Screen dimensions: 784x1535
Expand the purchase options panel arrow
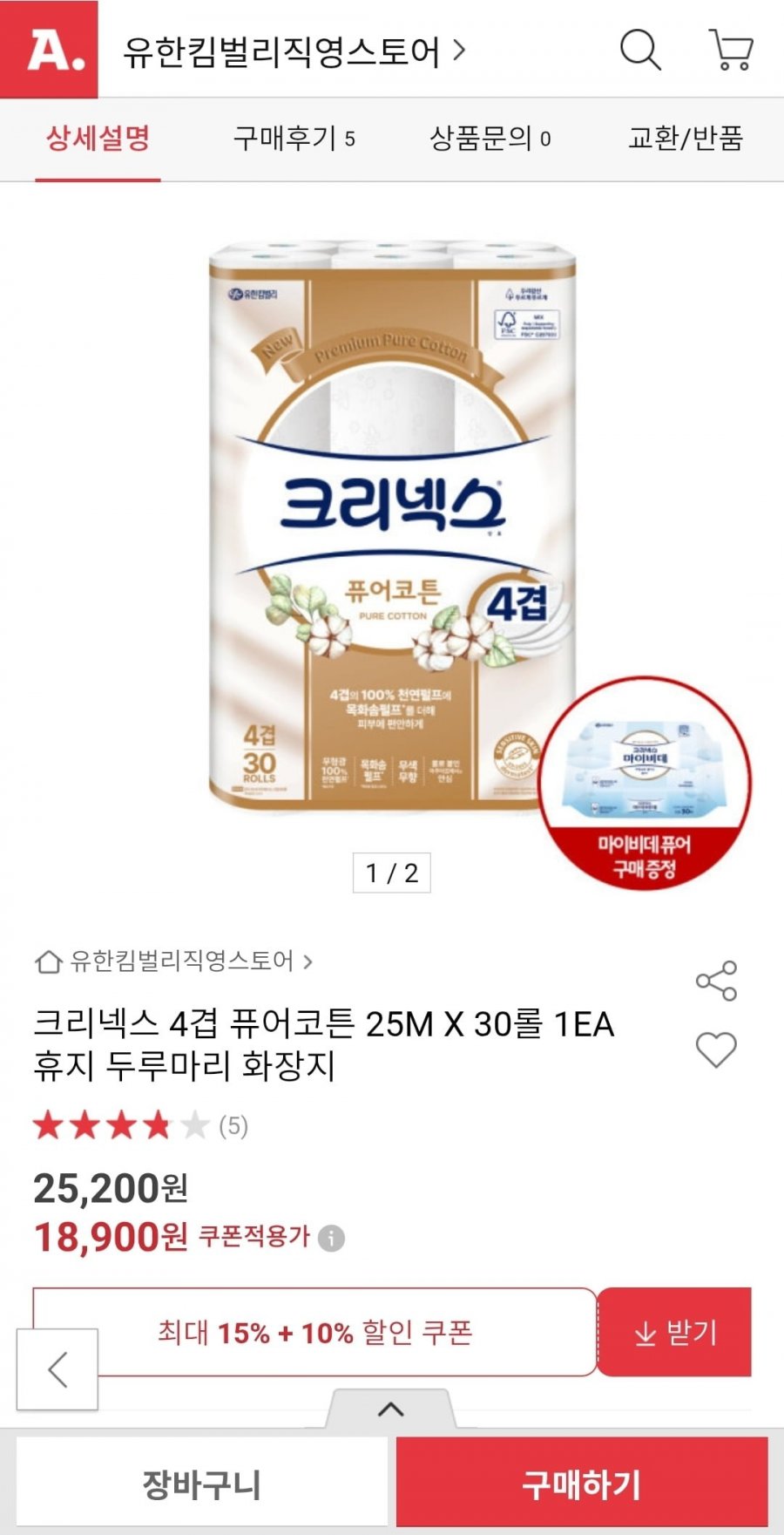click(x=391, y=1409)
